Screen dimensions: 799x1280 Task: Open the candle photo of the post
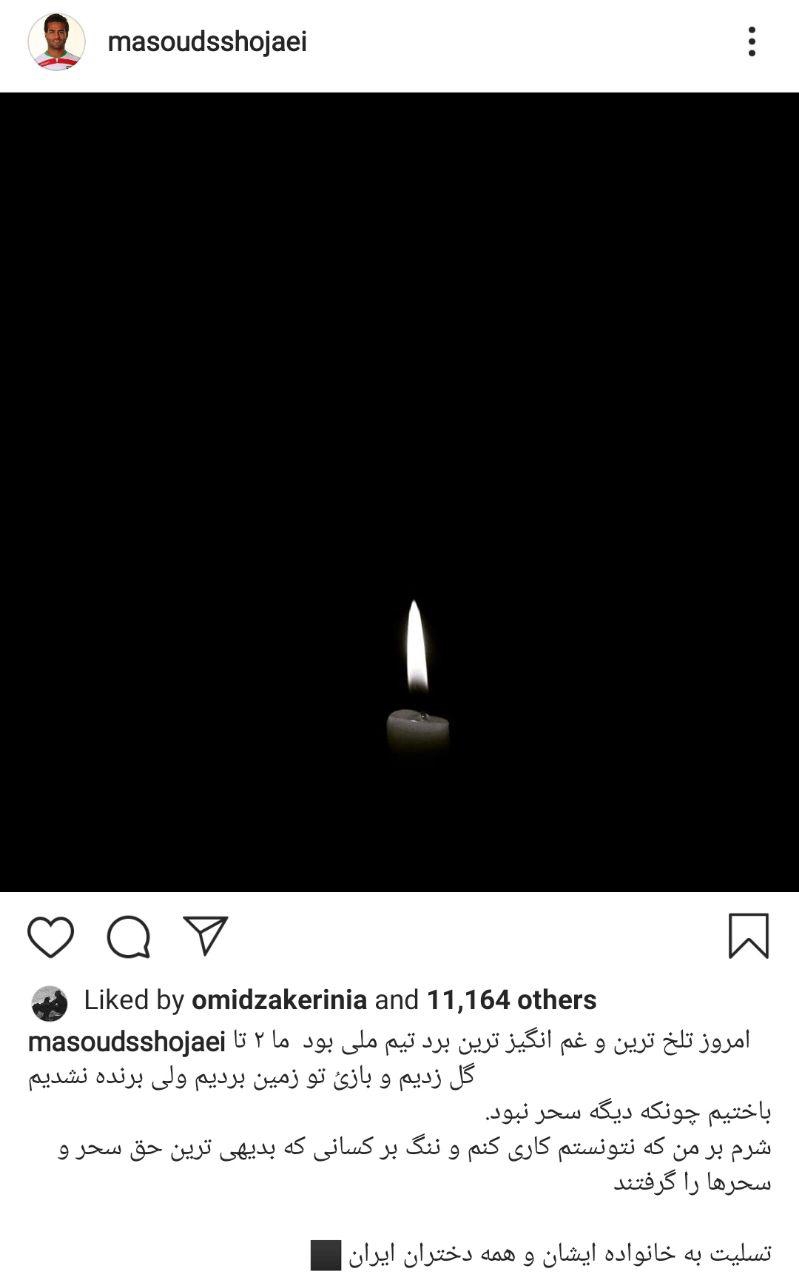click(400, 492)
